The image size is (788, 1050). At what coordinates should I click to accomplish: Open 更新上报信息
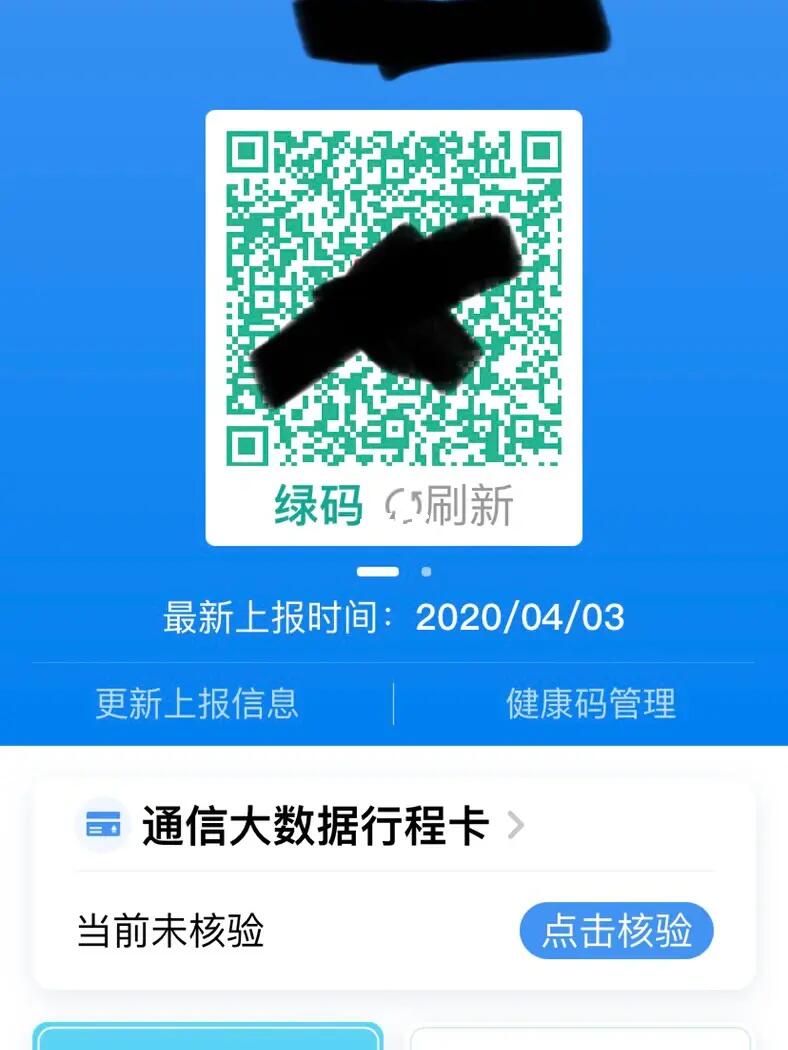point(195,704)
